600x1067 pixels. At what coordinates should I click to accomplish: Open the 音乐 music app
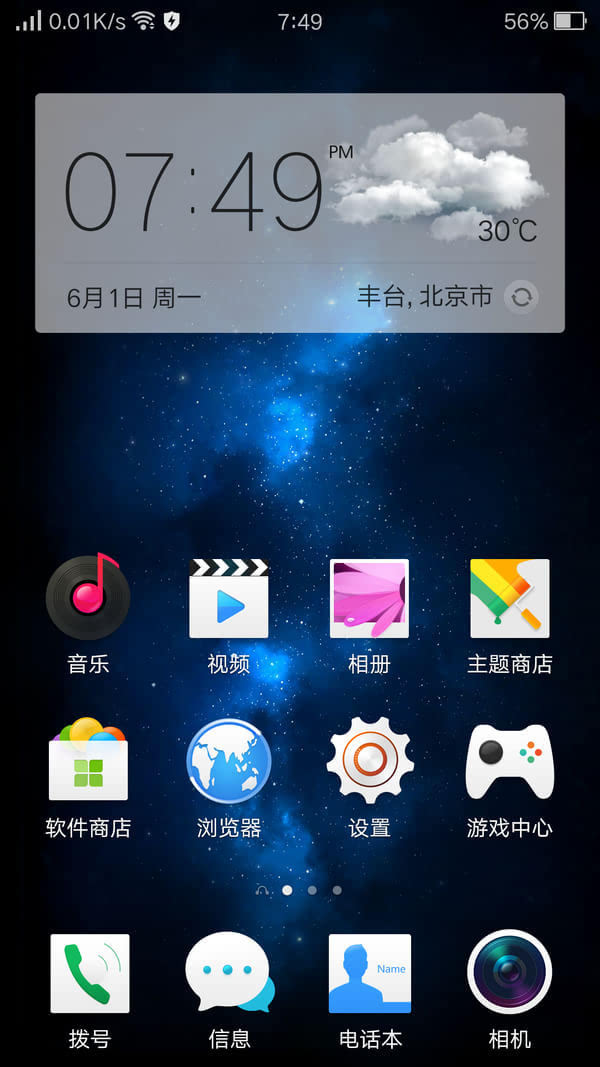(88, 598)
